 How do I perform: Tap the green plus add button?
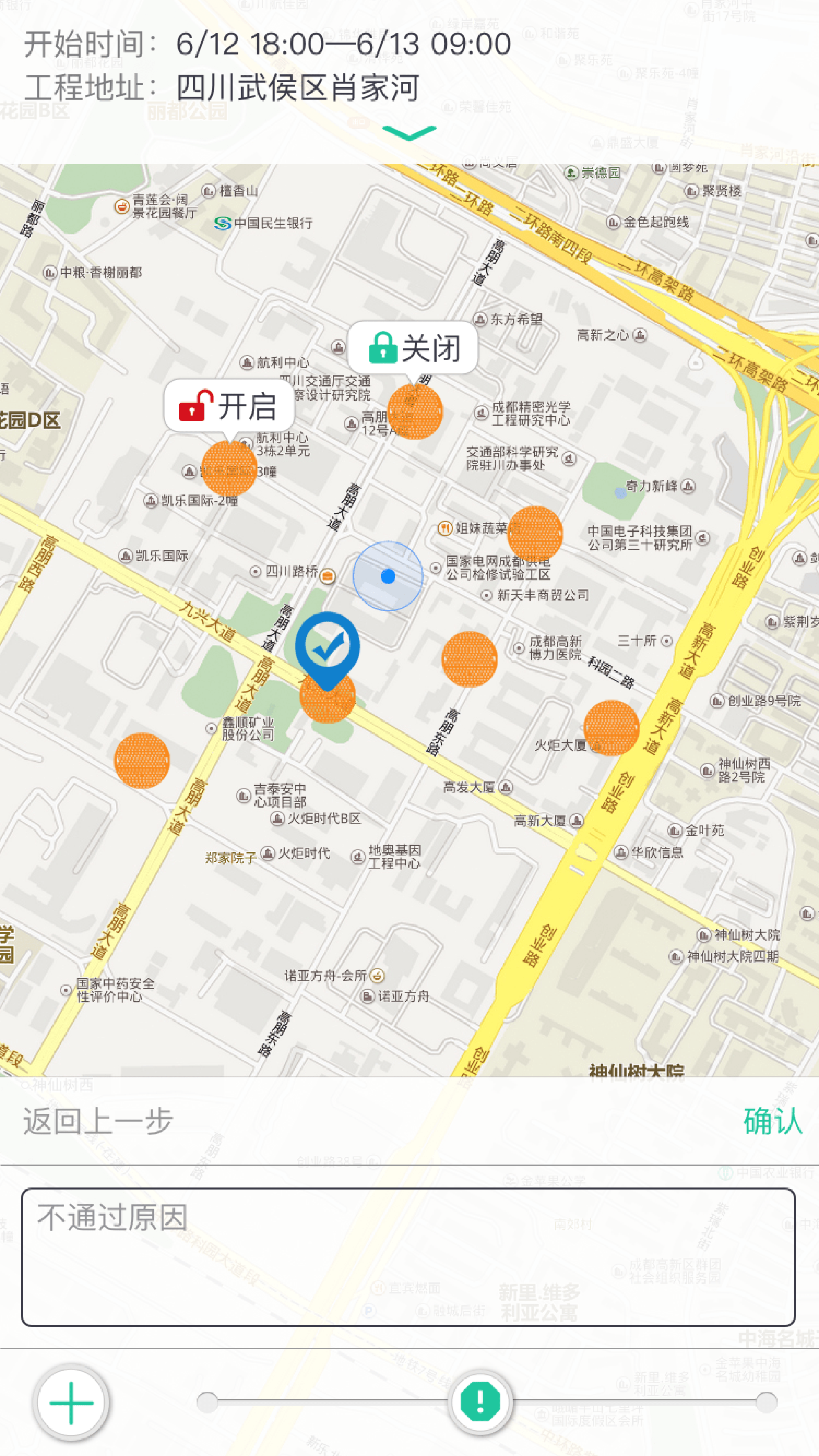pos(71,1402)
